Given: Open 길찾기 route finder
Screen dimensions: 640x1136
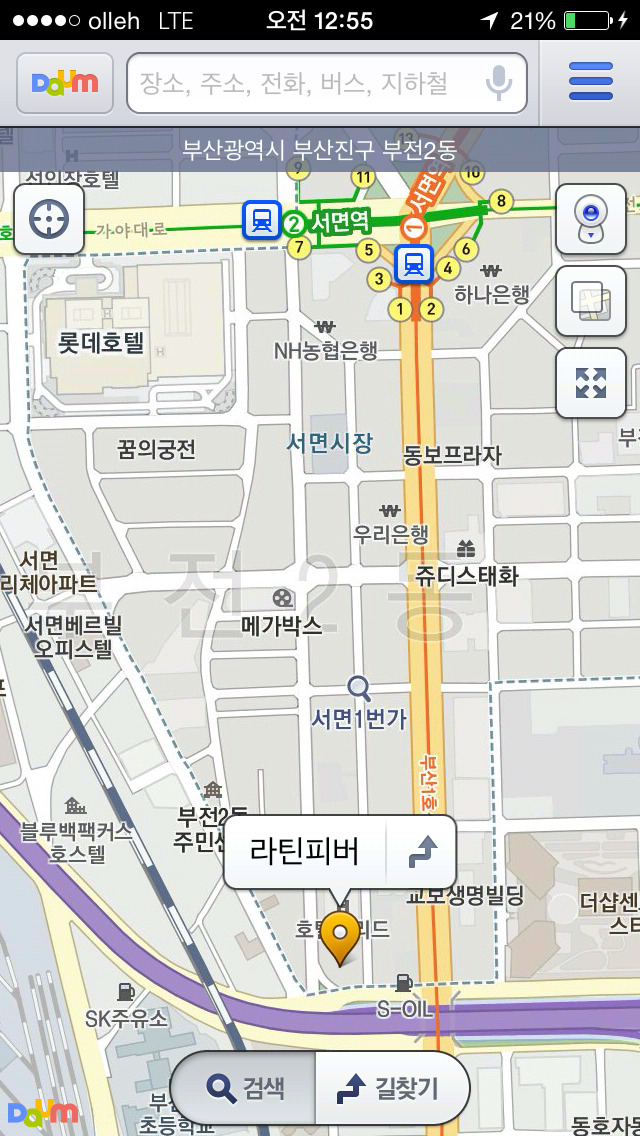Looking at the screenshot, I should coord(391,1087).
